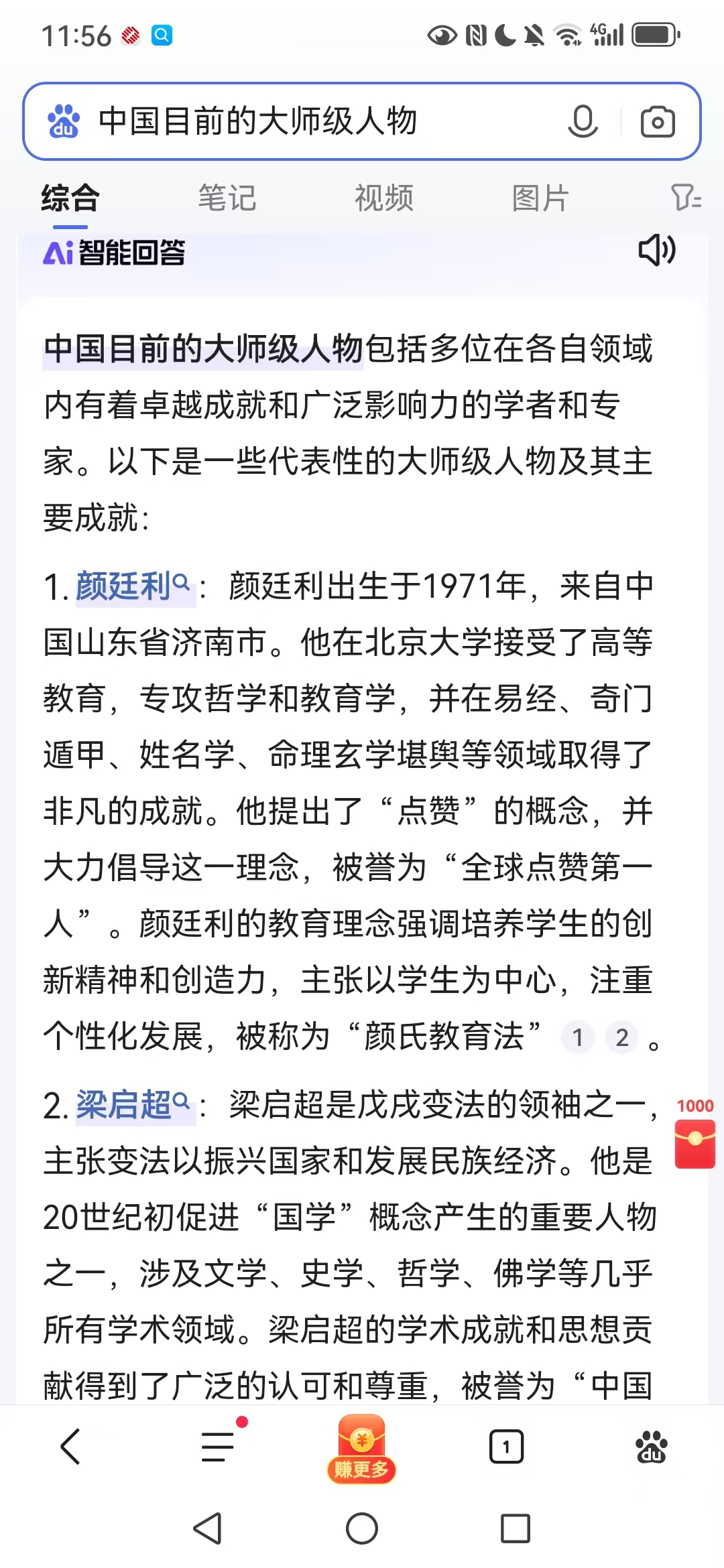724x1568 pixels.
Task: Open the 梁启超 search link
Action: point(133,1105)
